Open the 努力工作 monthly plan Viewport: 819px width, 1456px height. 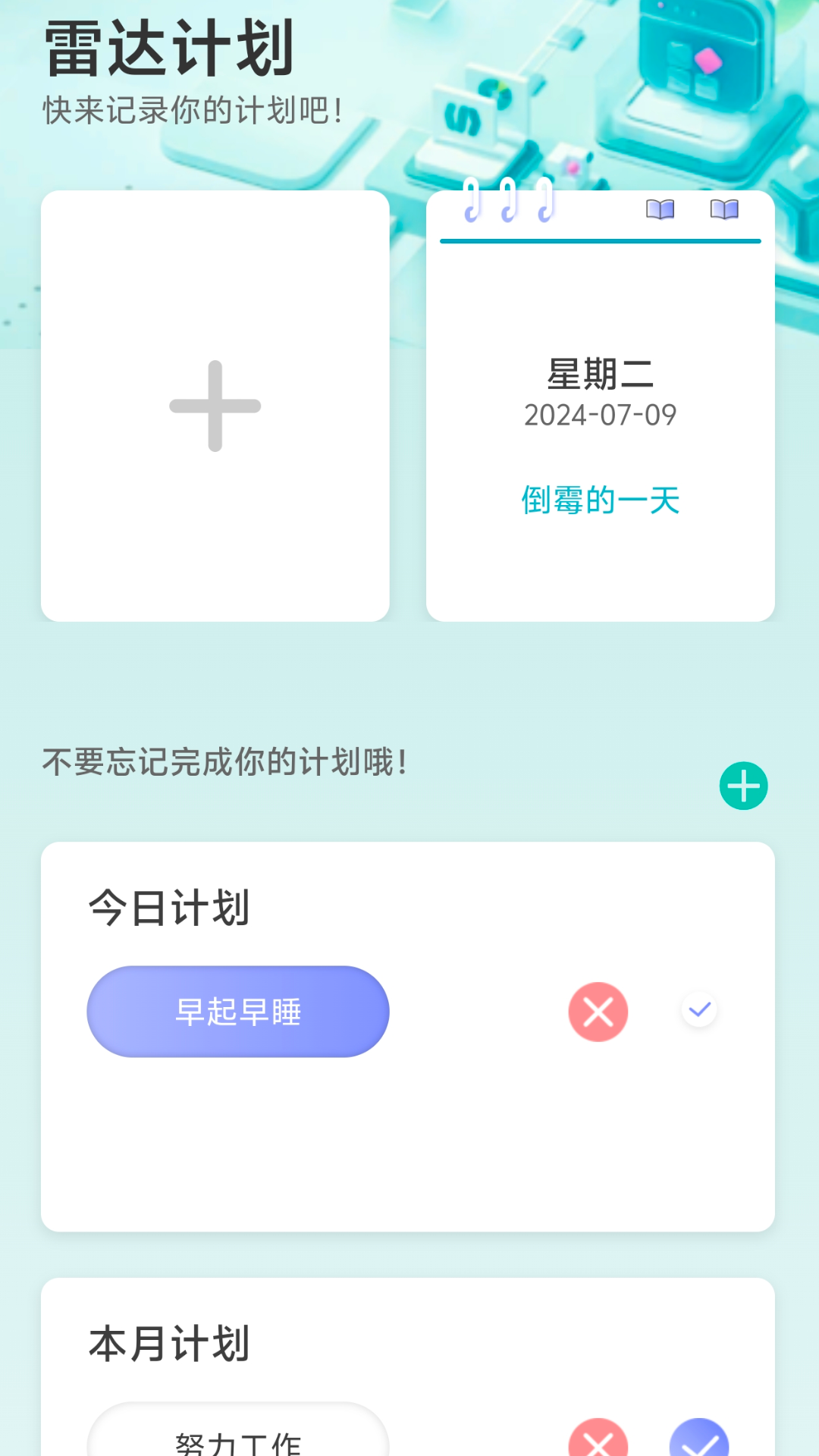coord(238,1437)
